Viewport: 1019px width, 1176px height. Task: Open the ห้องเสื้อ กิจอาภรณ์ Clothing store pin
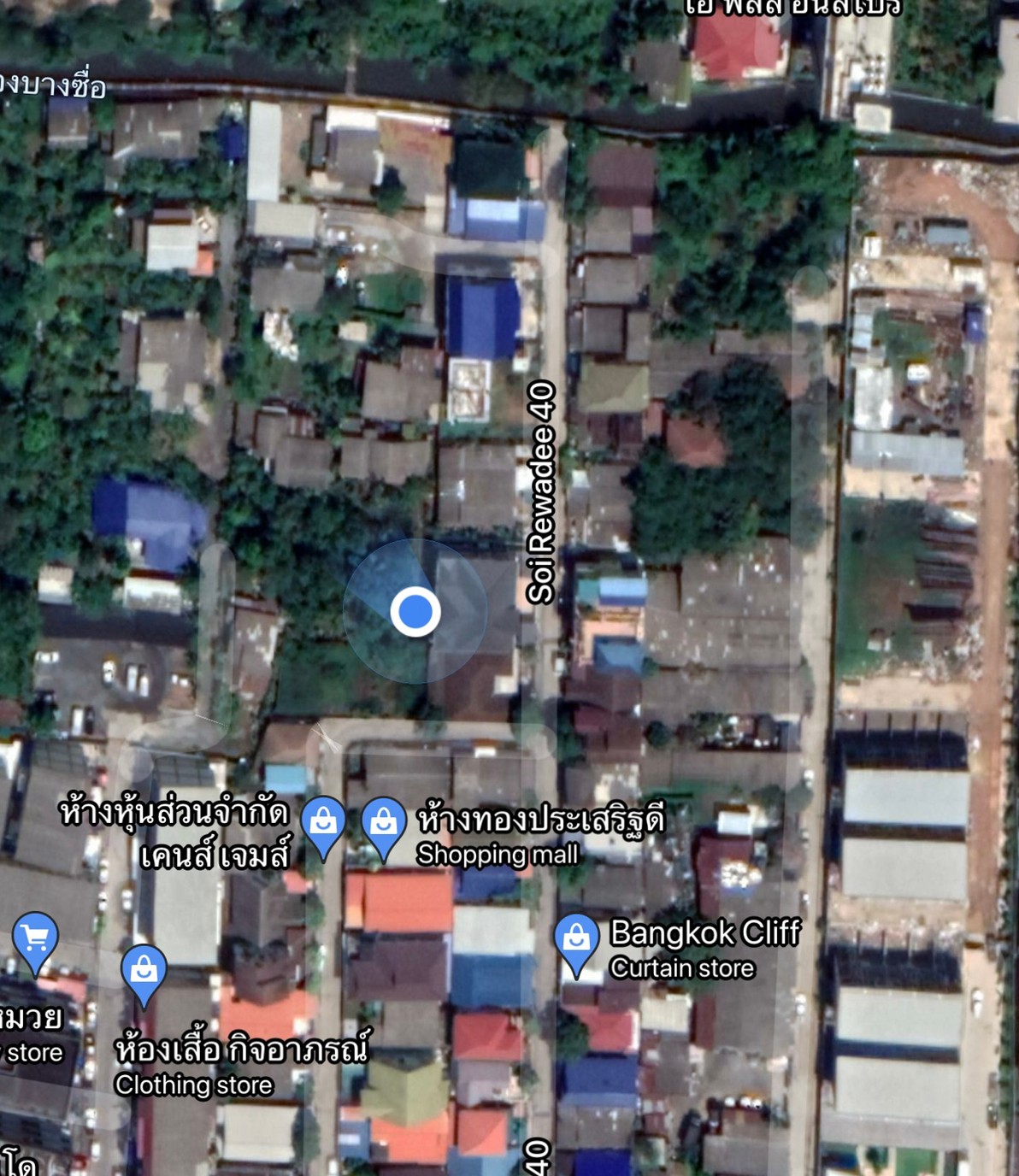(x=144, y=972)
